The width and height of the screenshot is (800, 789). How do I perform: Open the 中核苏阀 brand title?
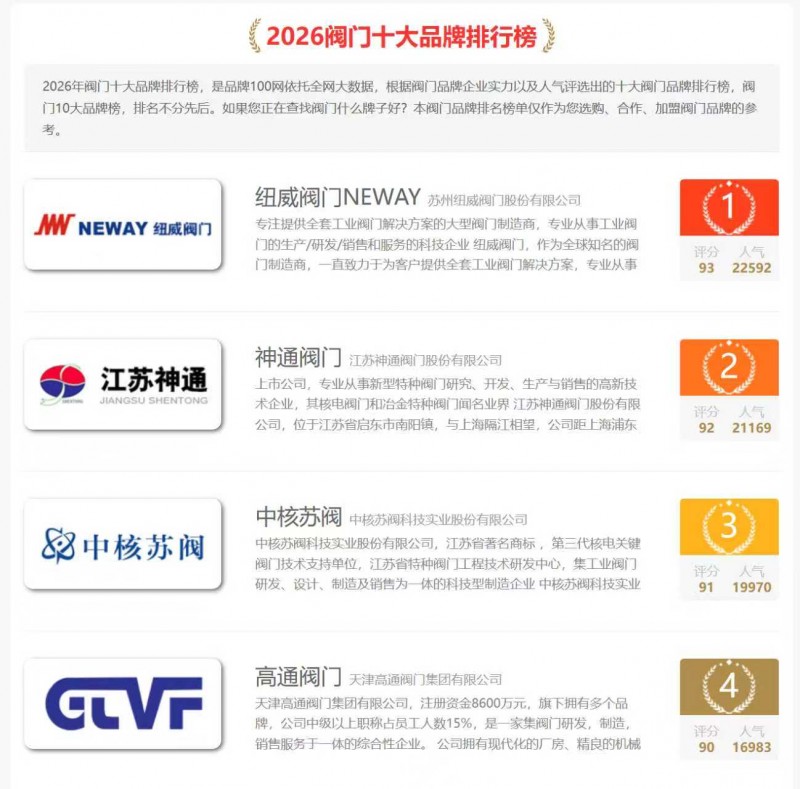click(x=298, y=517)
